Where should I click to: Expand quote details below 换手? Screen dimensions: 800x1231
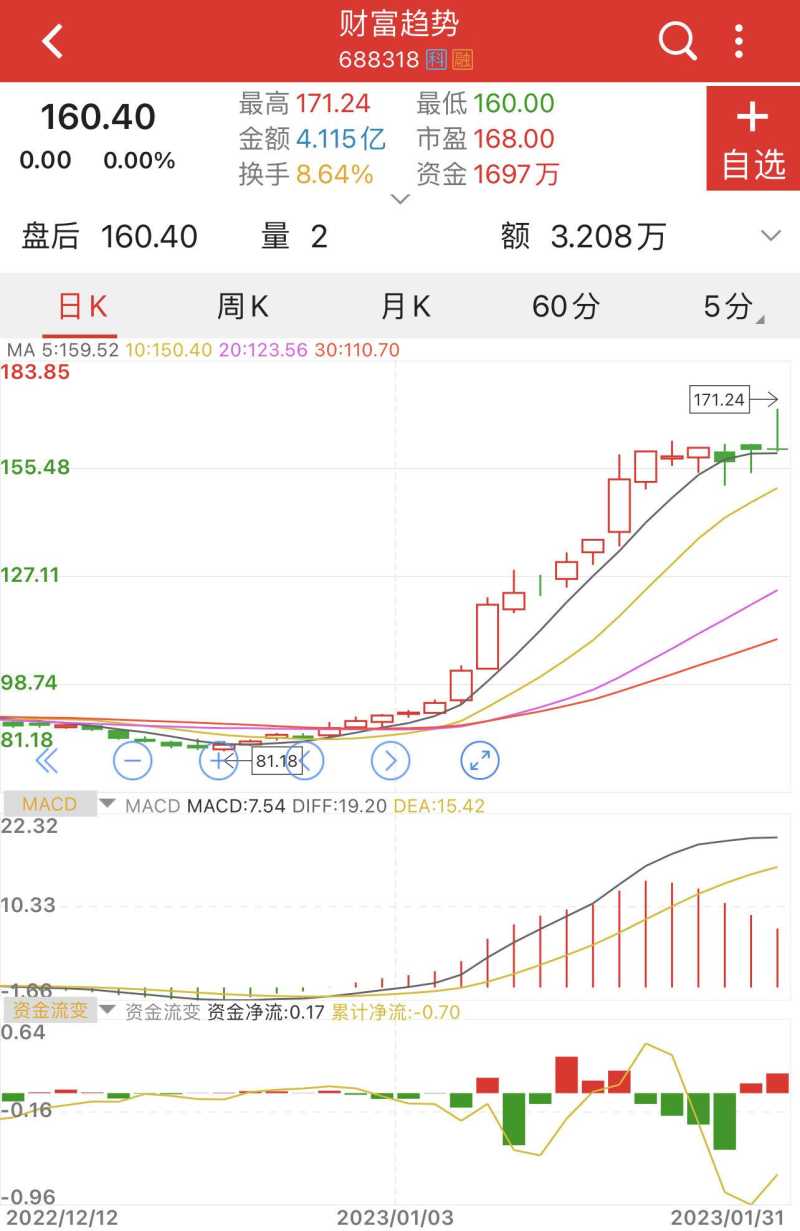pyautogui.click(x=400, y=199)
